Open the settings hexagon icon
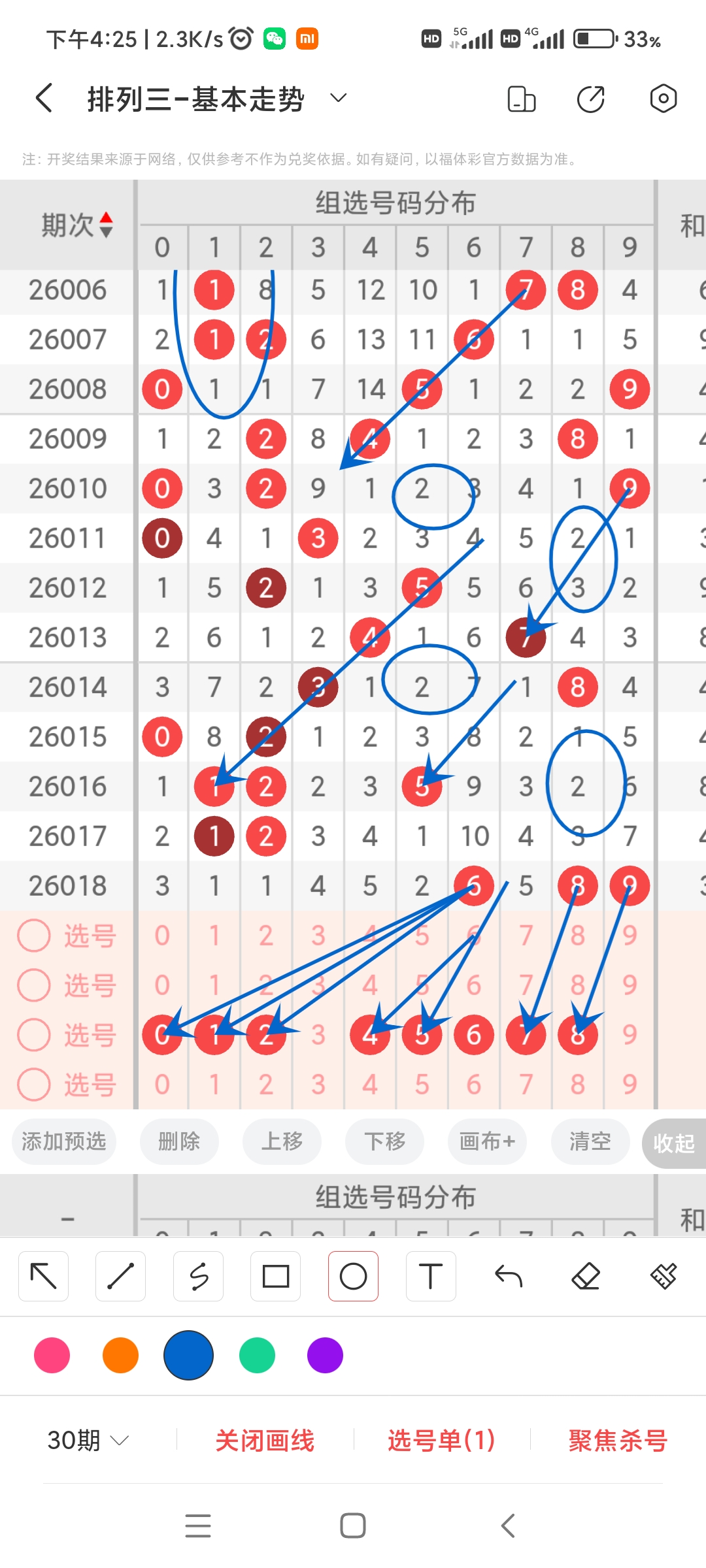Image resolution: width=706 pixels, height=1568 pixels. (663, 99)
